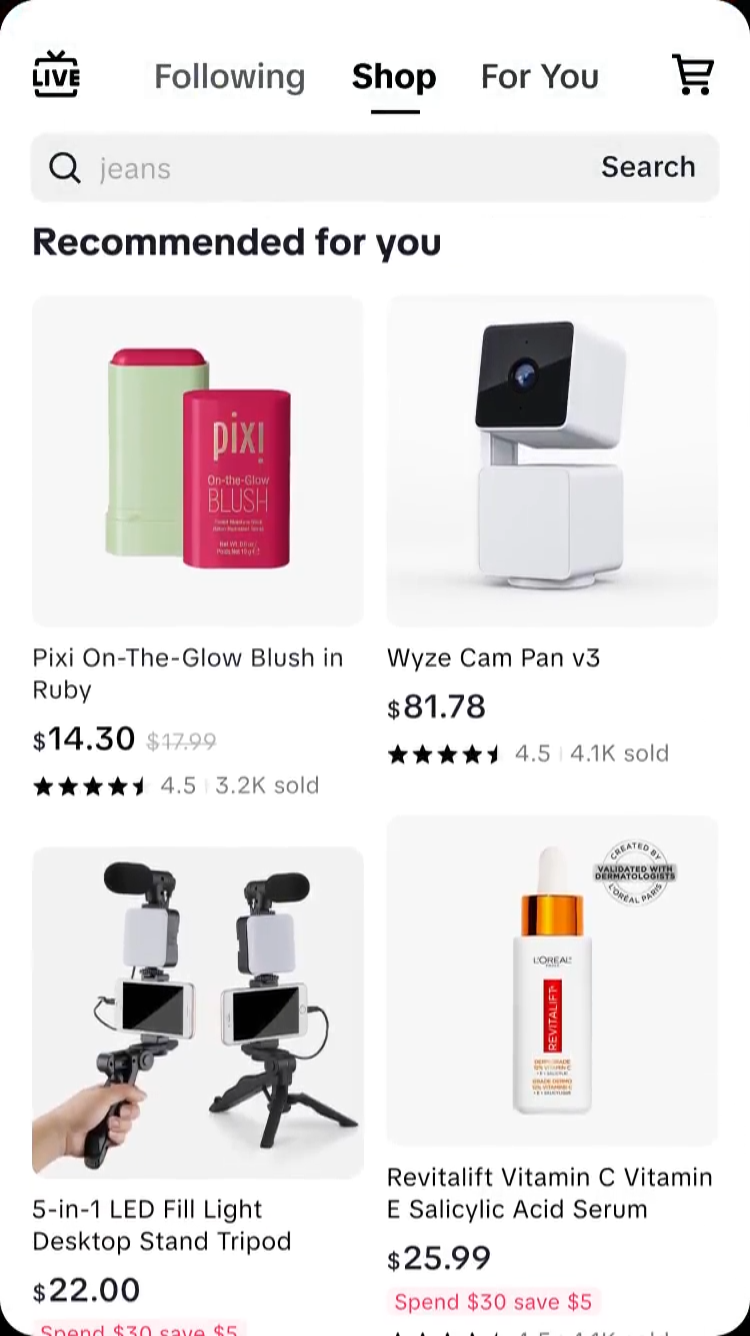
Task: Open the Pixi On-The-Glow Blush product
Action: (198, 461)
